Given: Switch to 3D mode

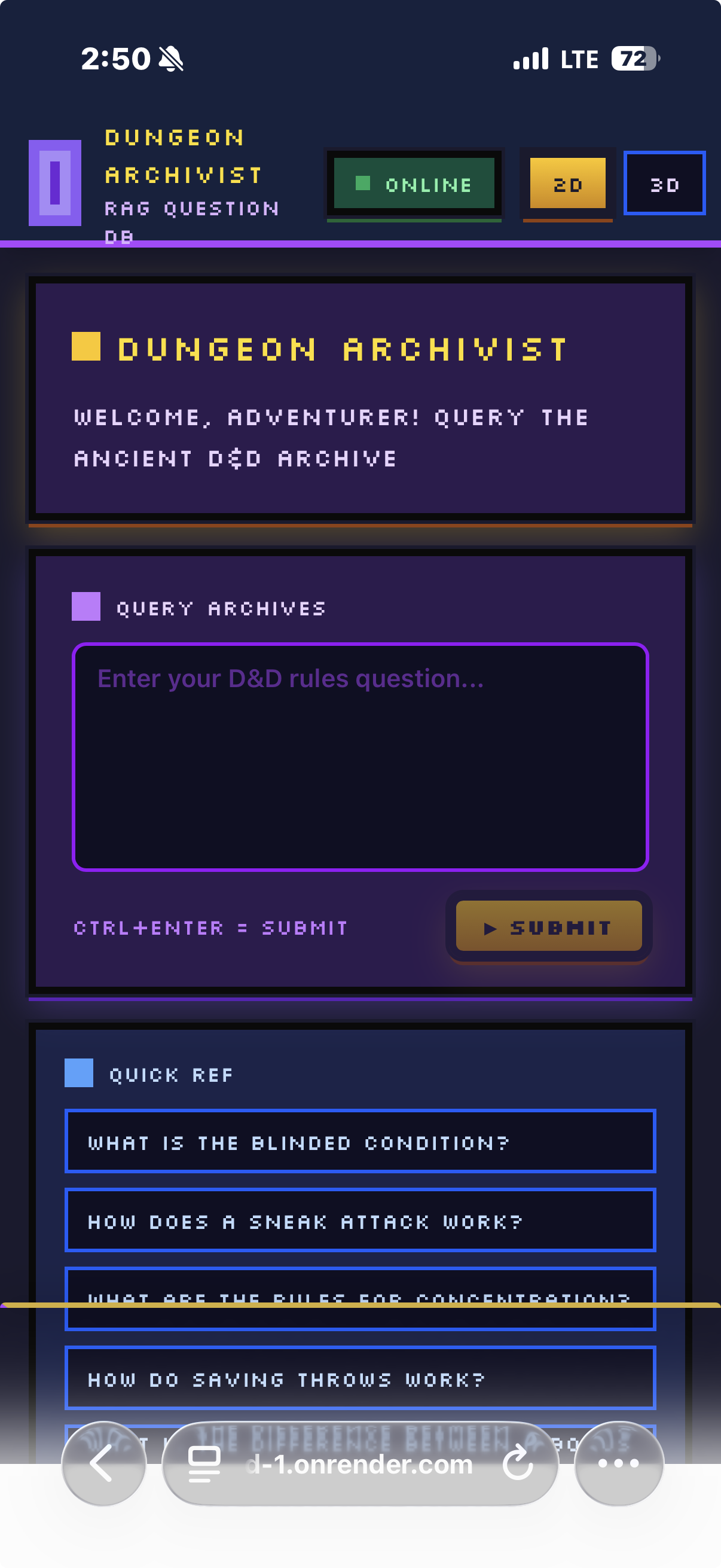Looking at the screenshot, I should [x=664, y=184].
